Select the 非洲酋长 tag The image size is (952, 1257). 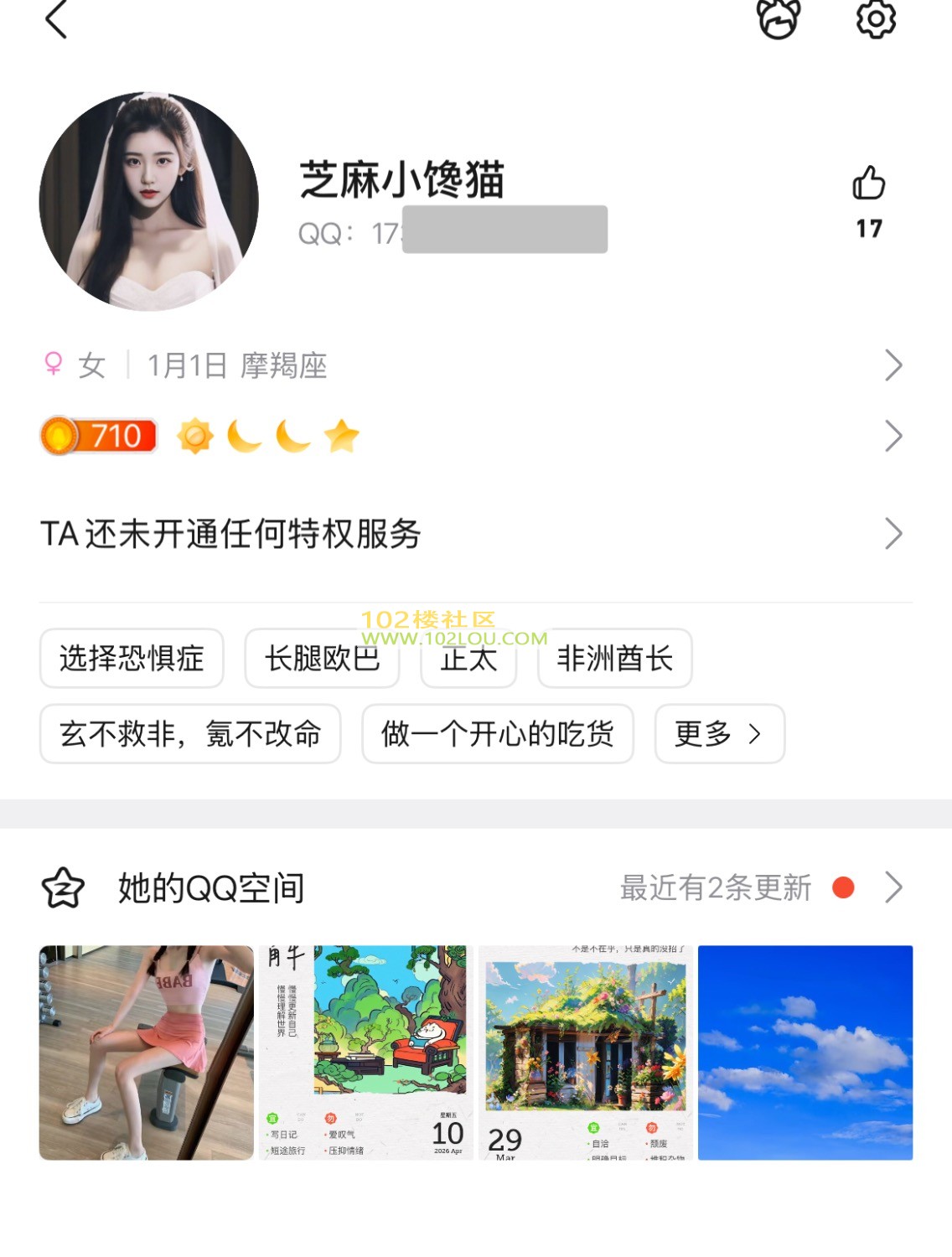tap(615, 659)
